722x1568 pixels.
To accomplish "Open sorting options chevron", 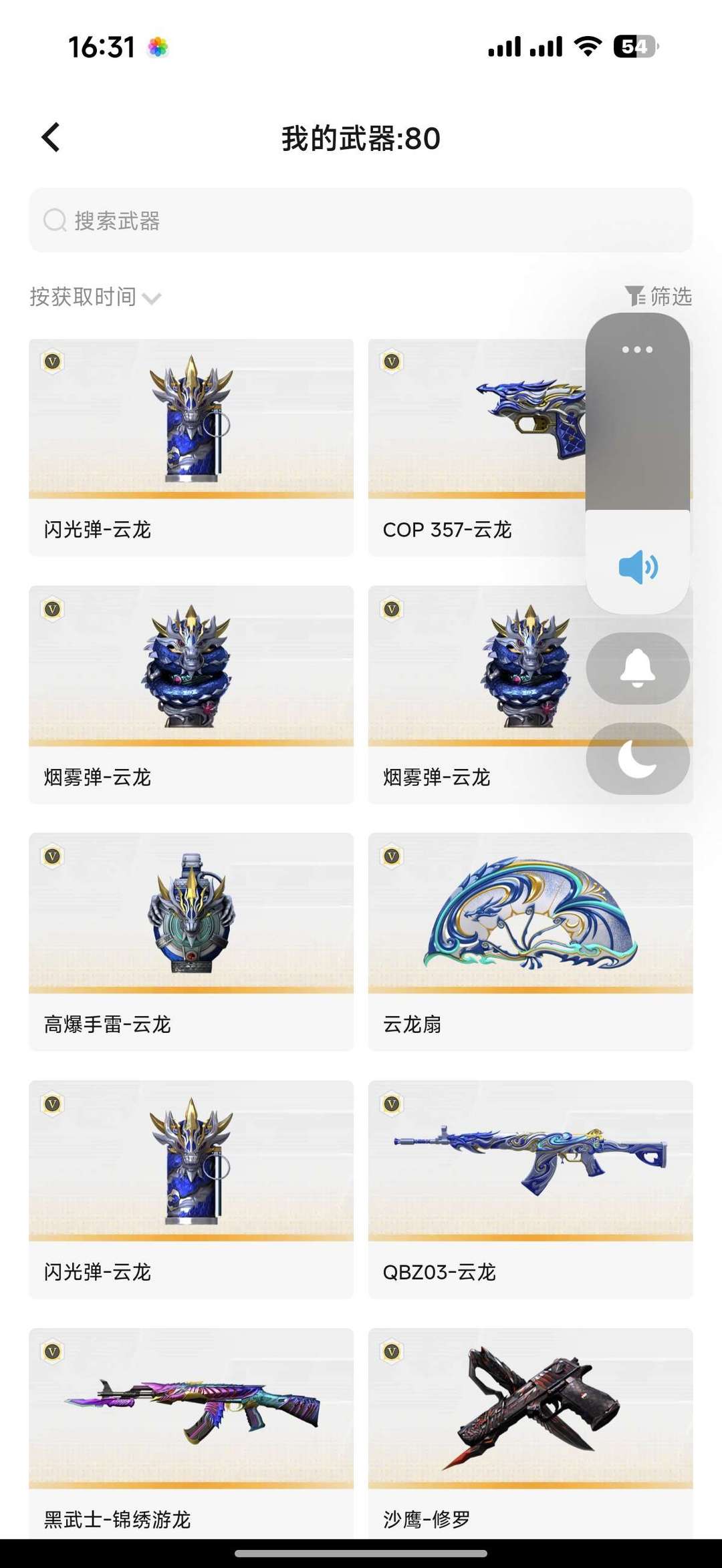I will click(152, 299).
